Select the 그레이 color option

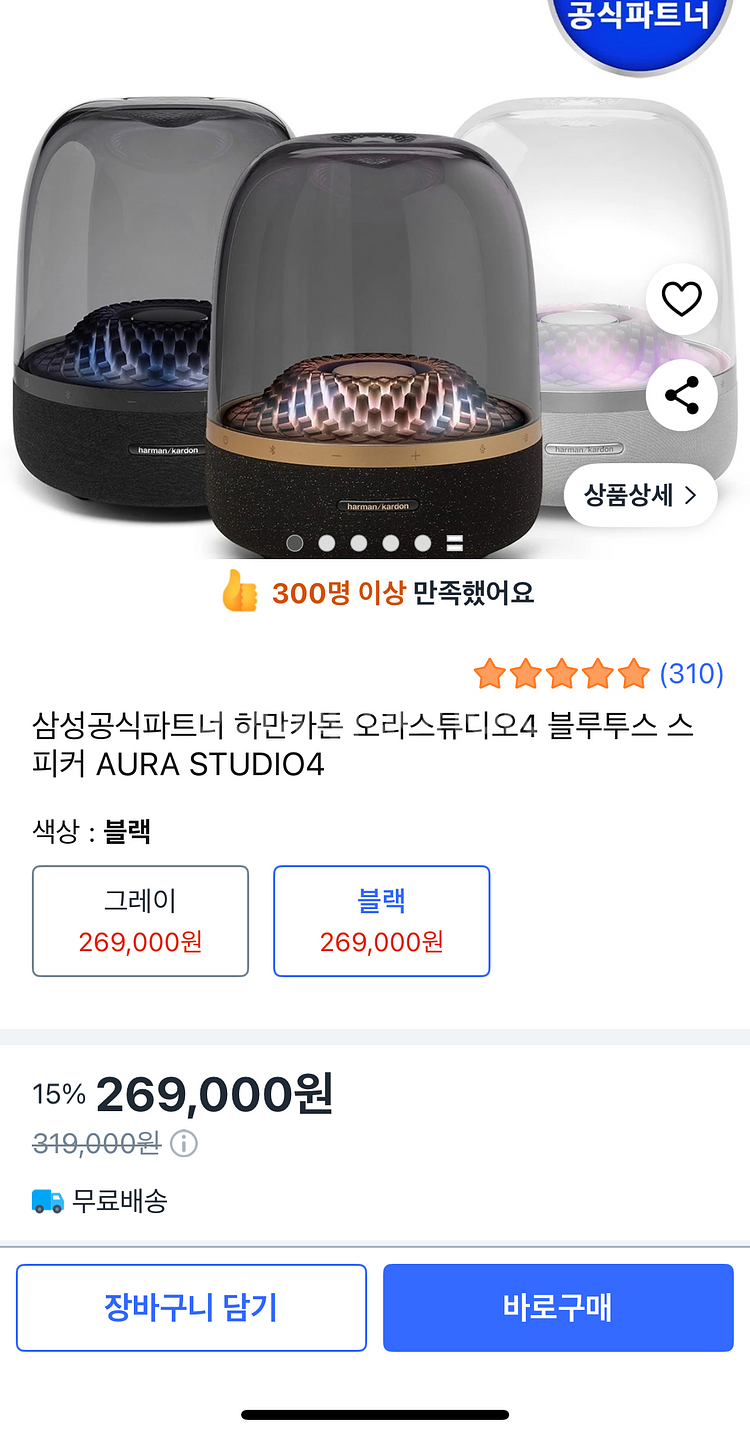[141, 921]
